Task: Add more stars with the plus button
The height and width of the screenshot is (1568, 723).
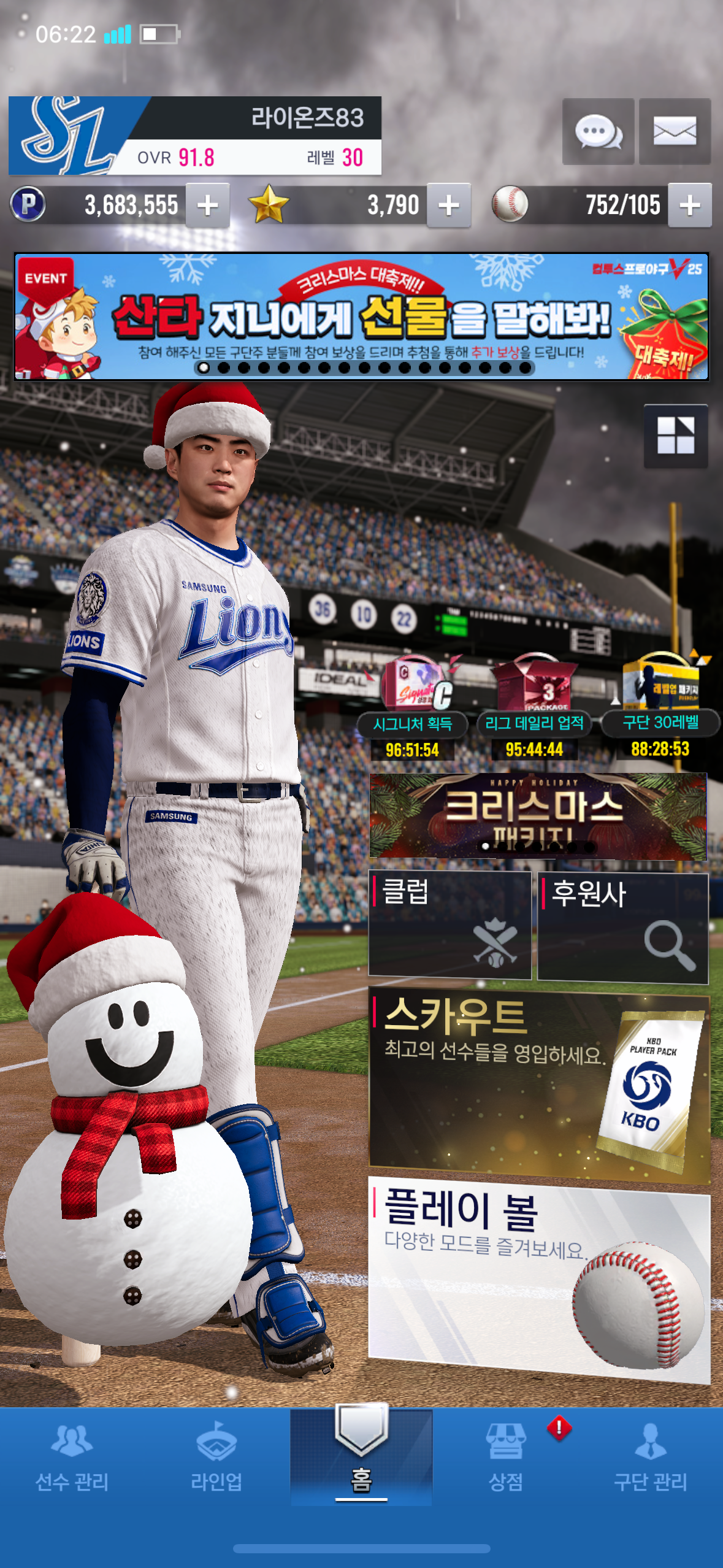Action: [x=449, y=206]
